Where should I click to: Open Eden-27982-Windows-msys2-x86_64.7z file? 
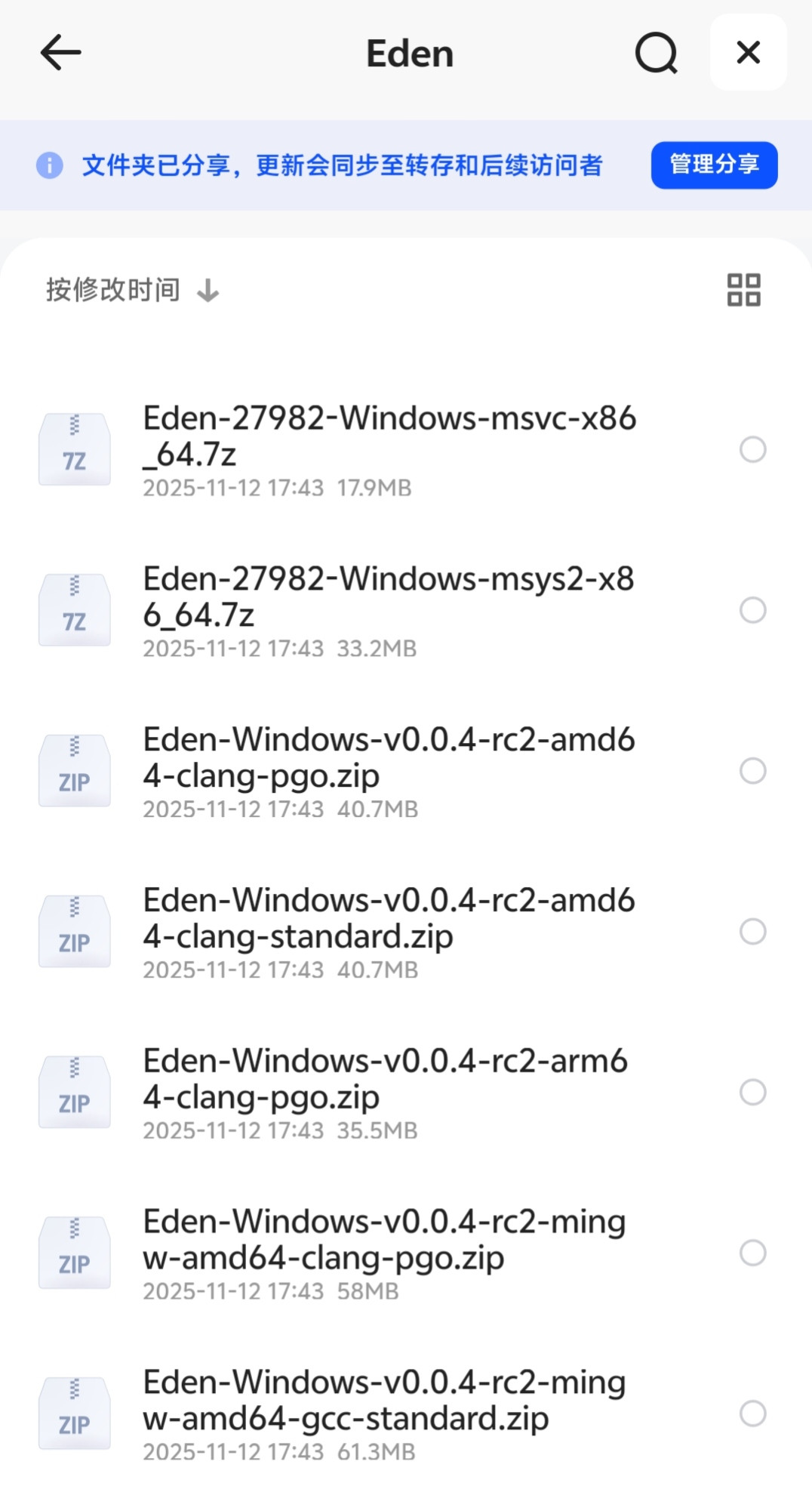tap(389, 597)
